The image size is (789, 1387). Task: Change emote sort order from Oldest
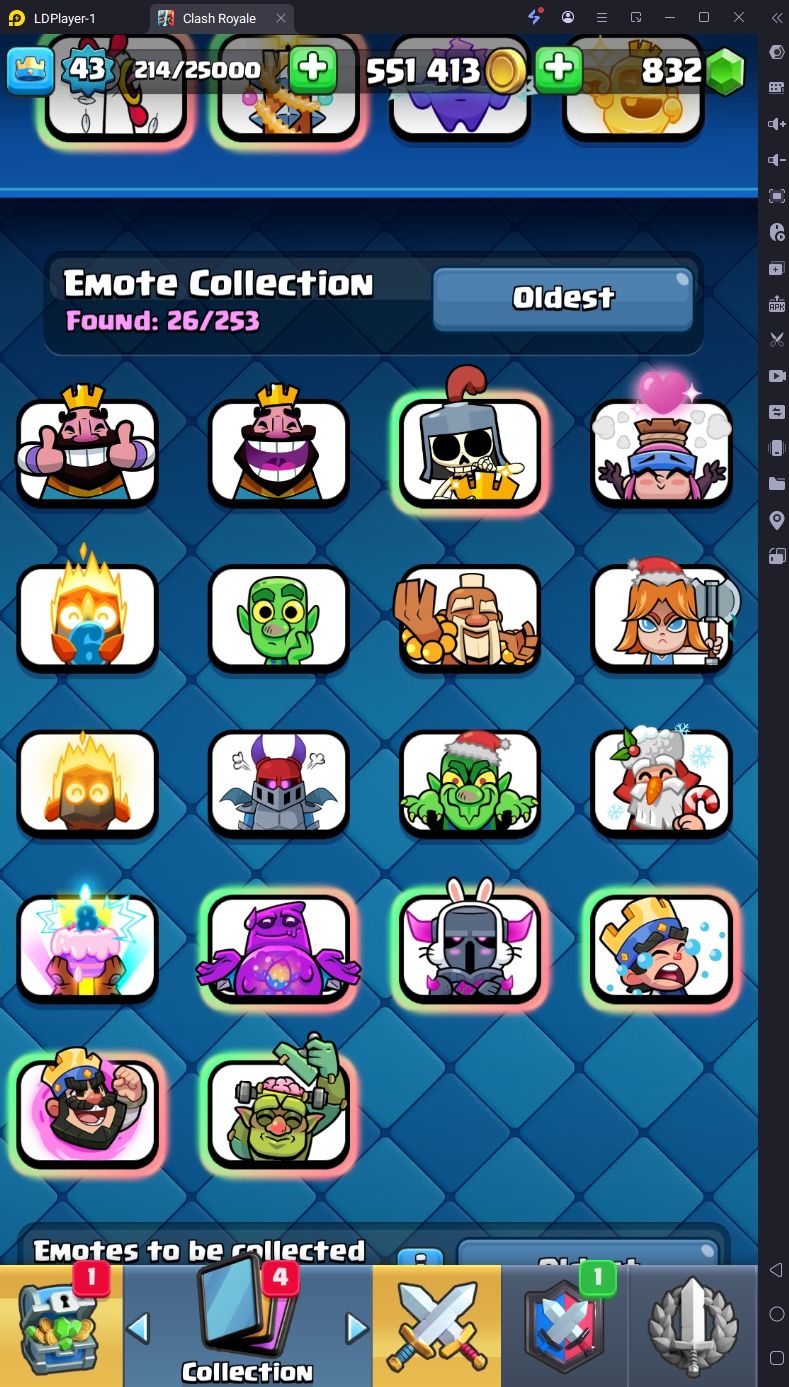562,298
